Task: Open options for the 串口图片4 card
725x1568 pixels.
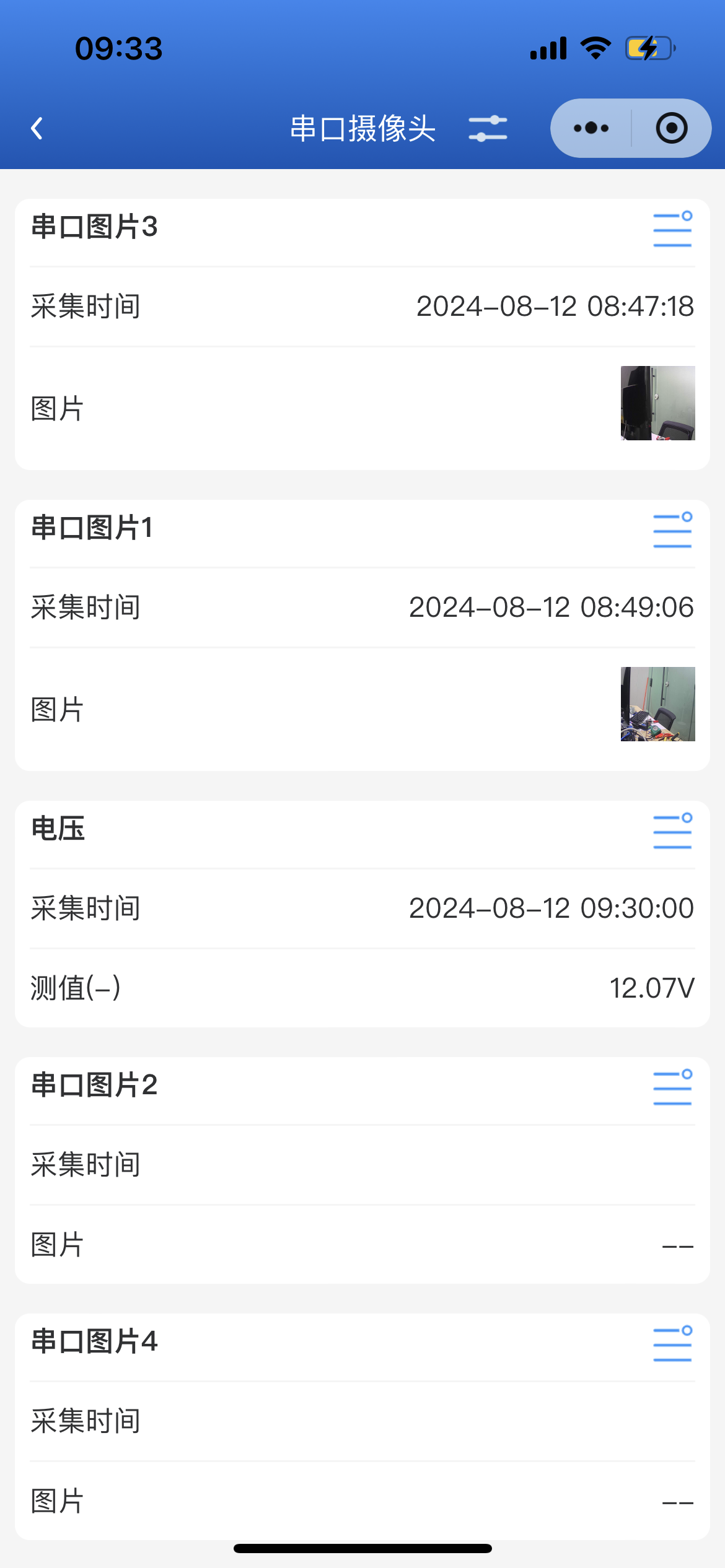Action: pyautogui.click(x=672, y=1346)
